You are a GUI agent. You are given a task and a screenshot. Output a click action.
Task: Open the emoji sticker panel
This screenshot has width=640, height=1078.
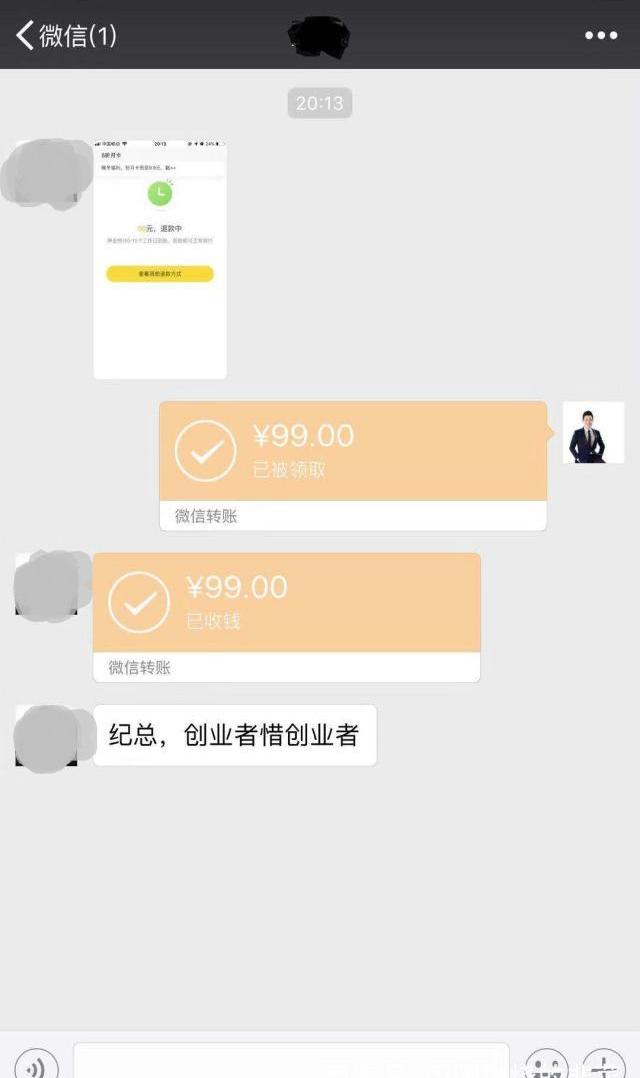(x=547, y=1065)
